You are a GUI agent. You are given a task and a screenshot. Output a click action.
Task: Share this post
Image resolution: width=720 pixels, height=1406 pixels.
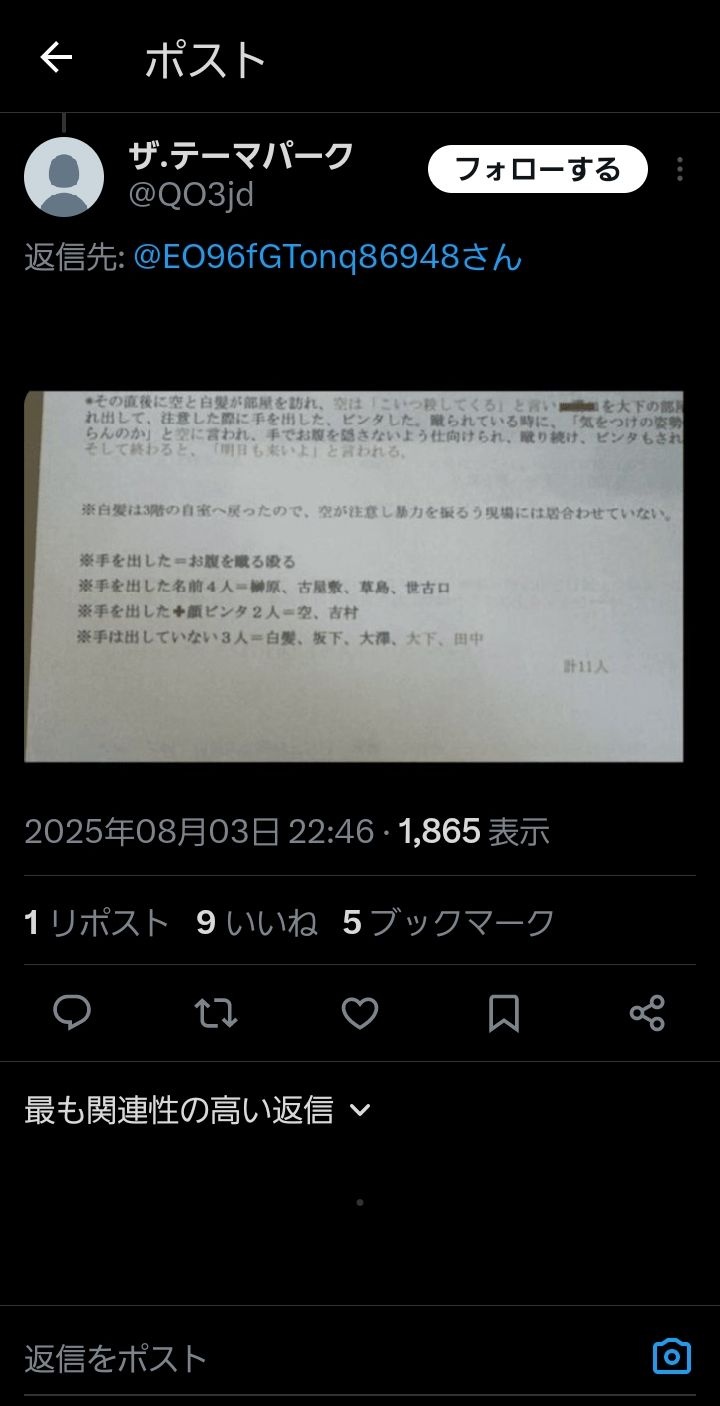(x=647, y=1013)
